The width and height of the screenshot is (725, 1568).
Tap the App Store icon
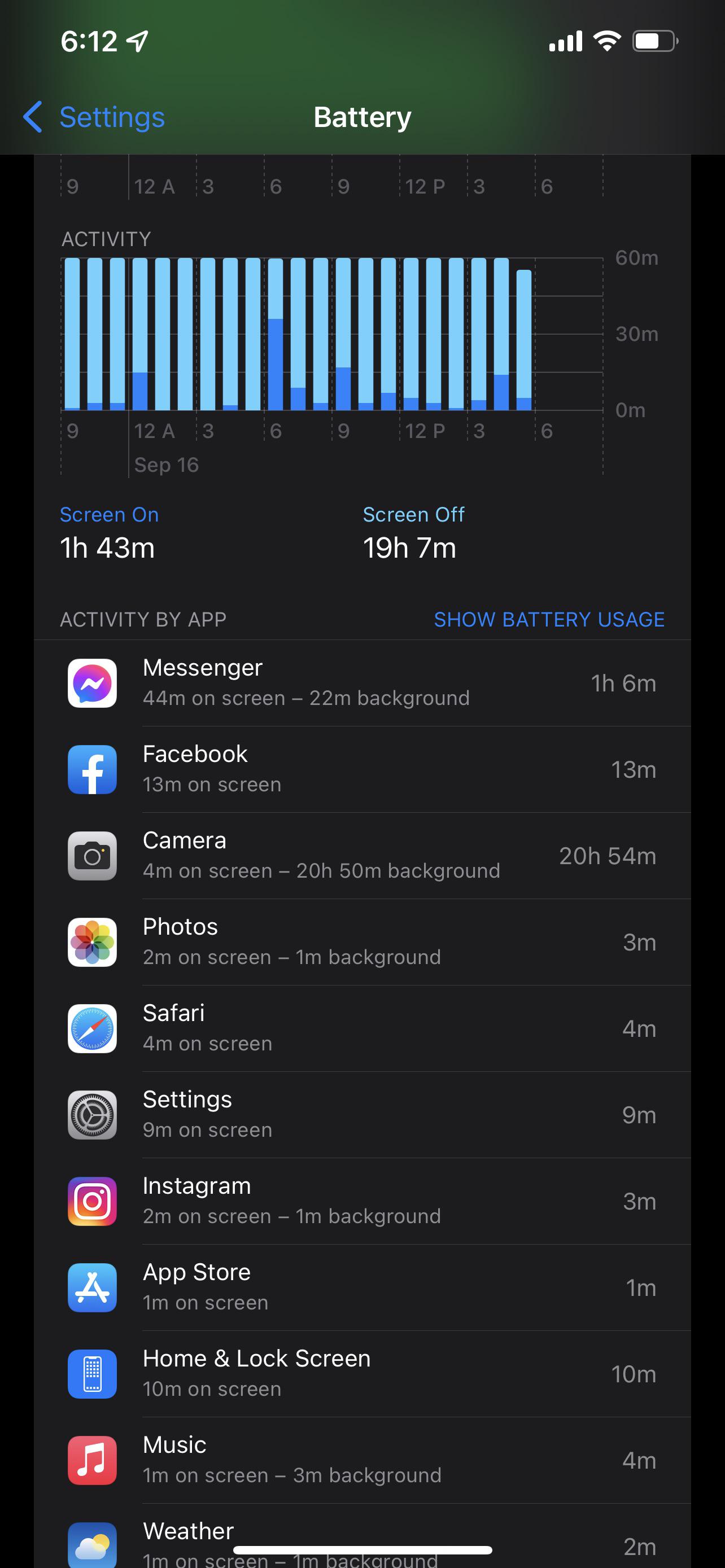pos(92,1288)
